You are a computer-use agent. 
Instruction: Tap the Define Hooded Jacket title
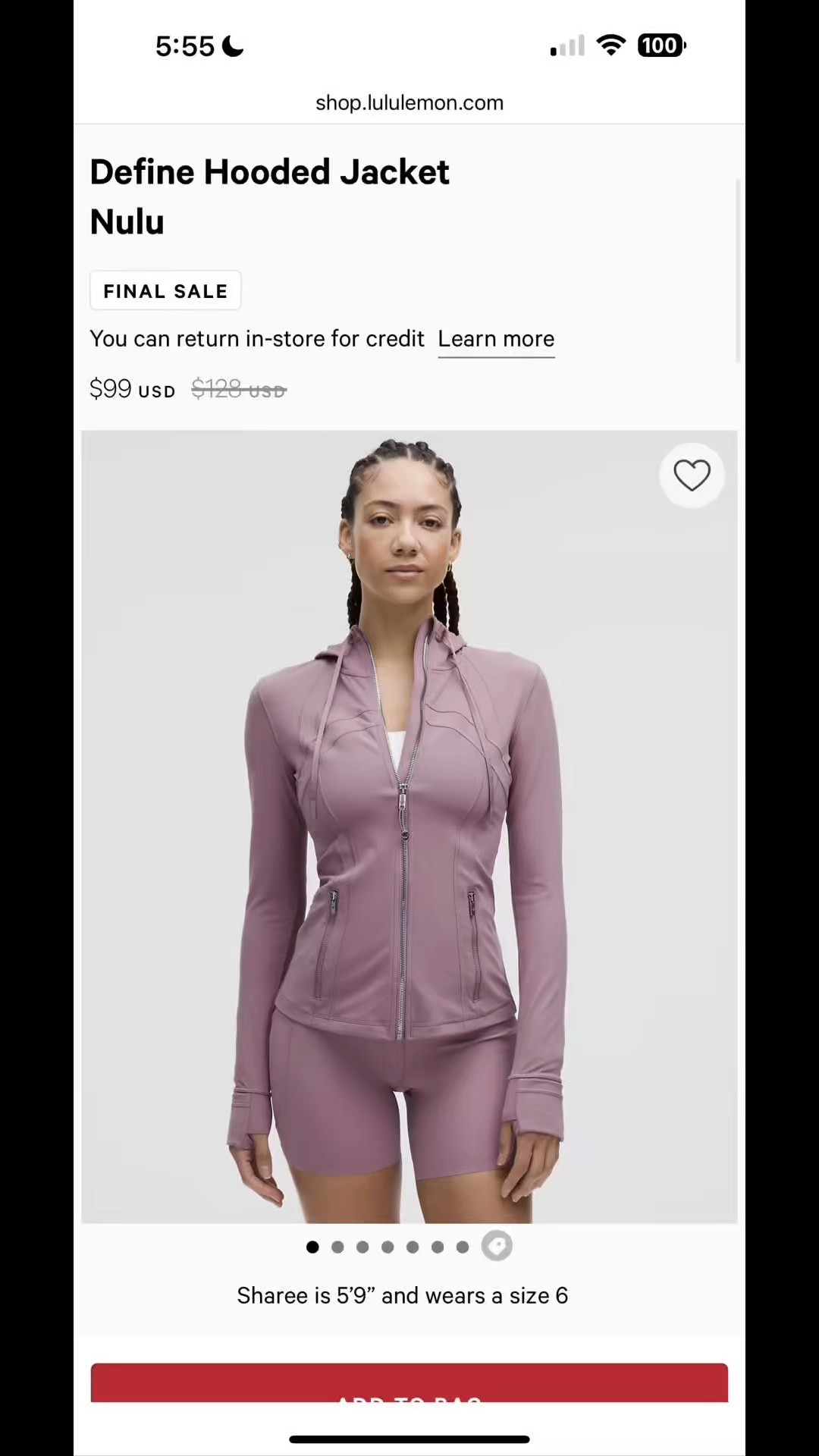(269, 171)
